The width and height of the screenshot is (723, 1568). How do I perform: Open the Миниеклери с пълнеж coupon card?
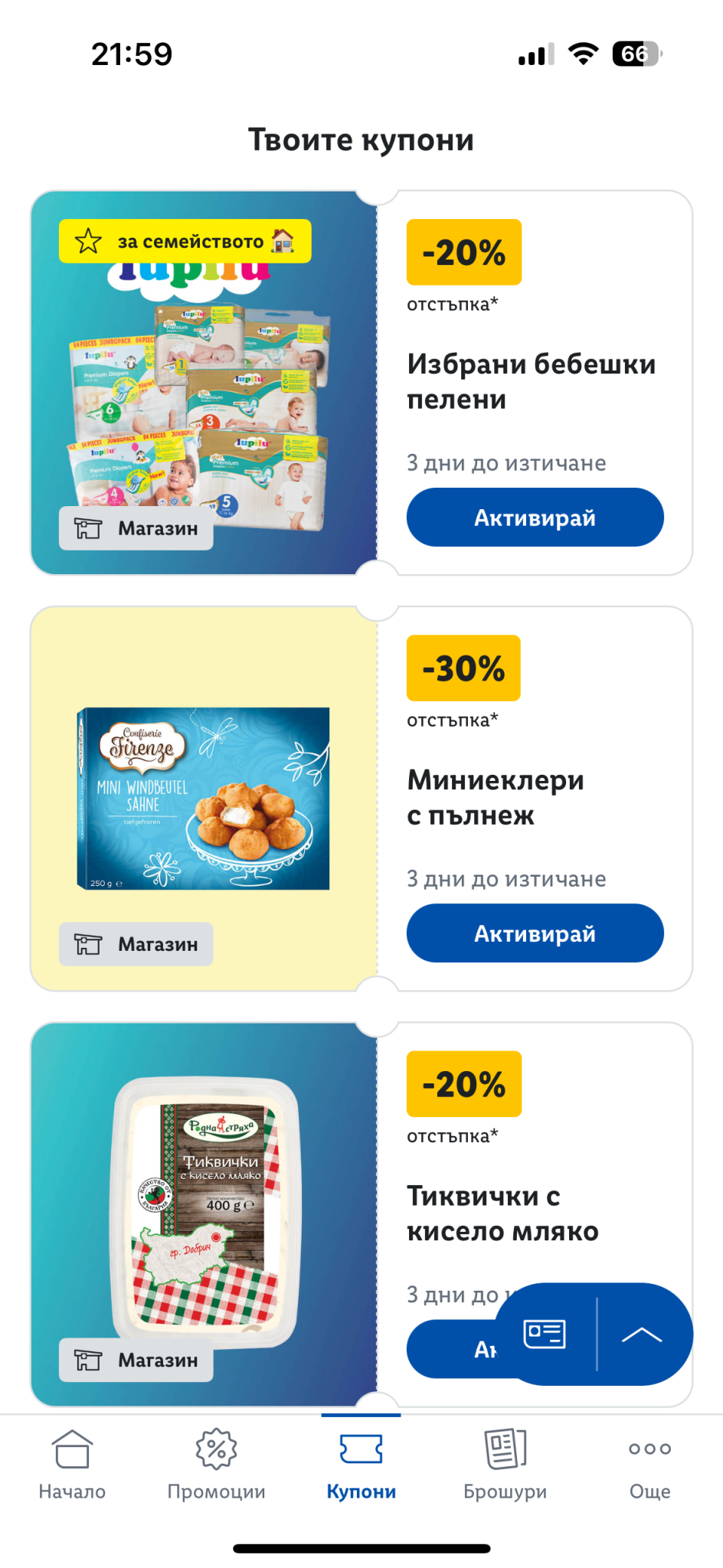coord(495,797)
